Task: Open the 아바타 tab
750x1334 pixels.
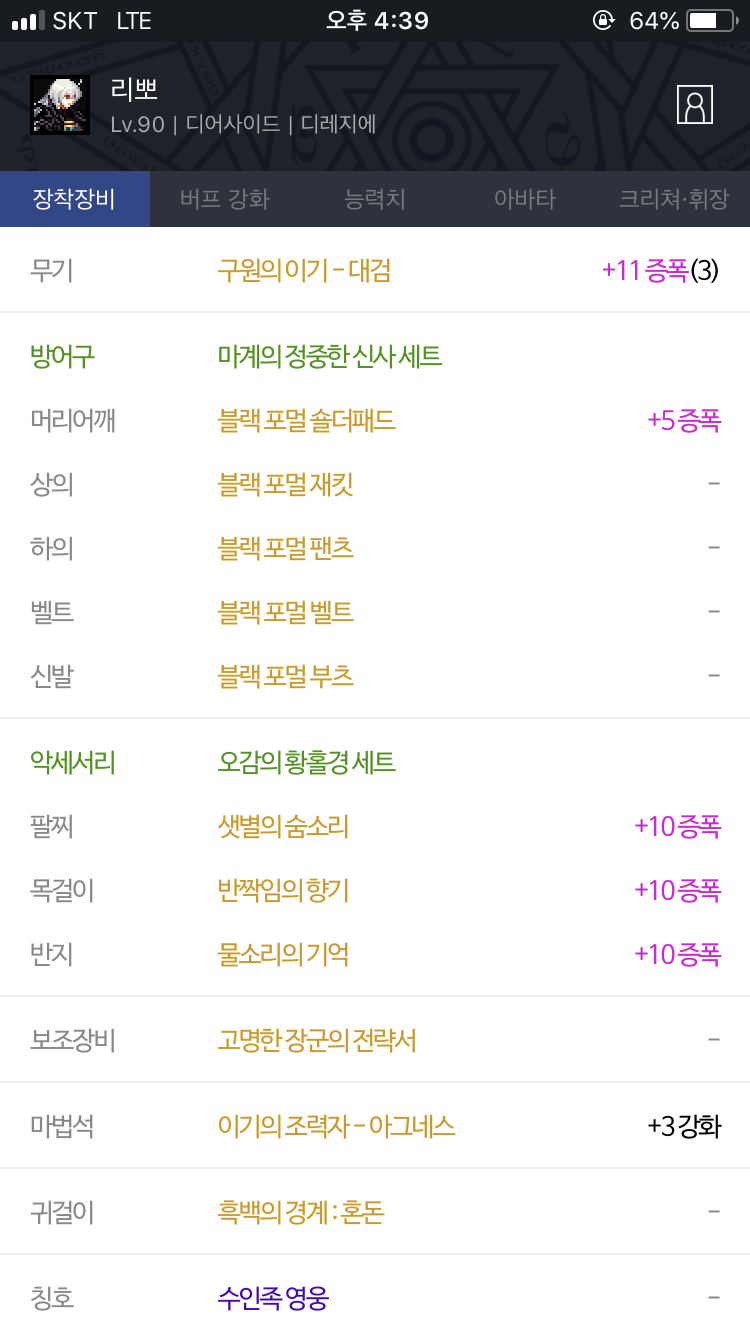Action: tap(525, 199)
